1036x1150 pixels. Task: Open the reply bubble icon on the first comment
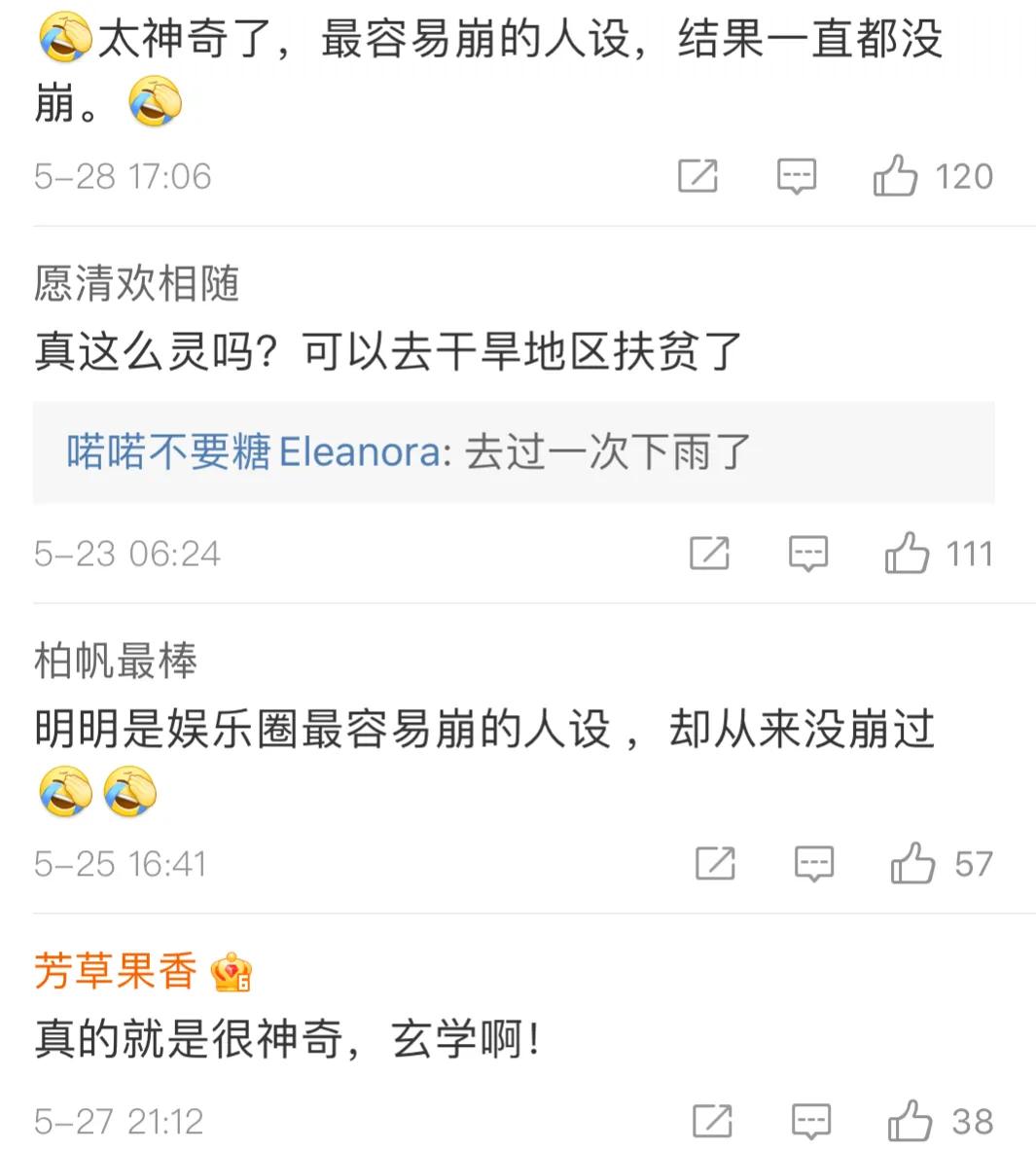pyautogui.click(x=798, y=176)
